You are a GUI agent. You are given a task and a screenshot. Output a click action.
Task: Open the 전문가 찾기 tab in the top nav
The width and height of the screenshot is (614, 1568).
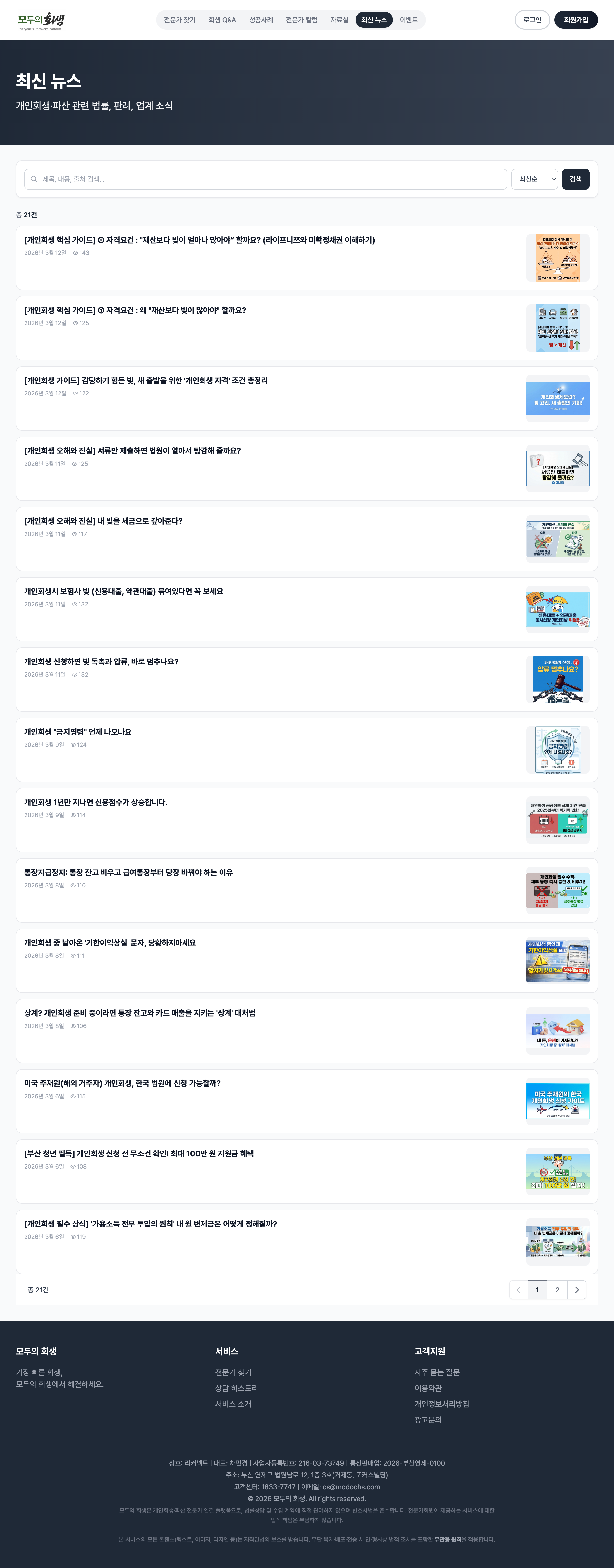pyautogui.click(x=180, y=20)
